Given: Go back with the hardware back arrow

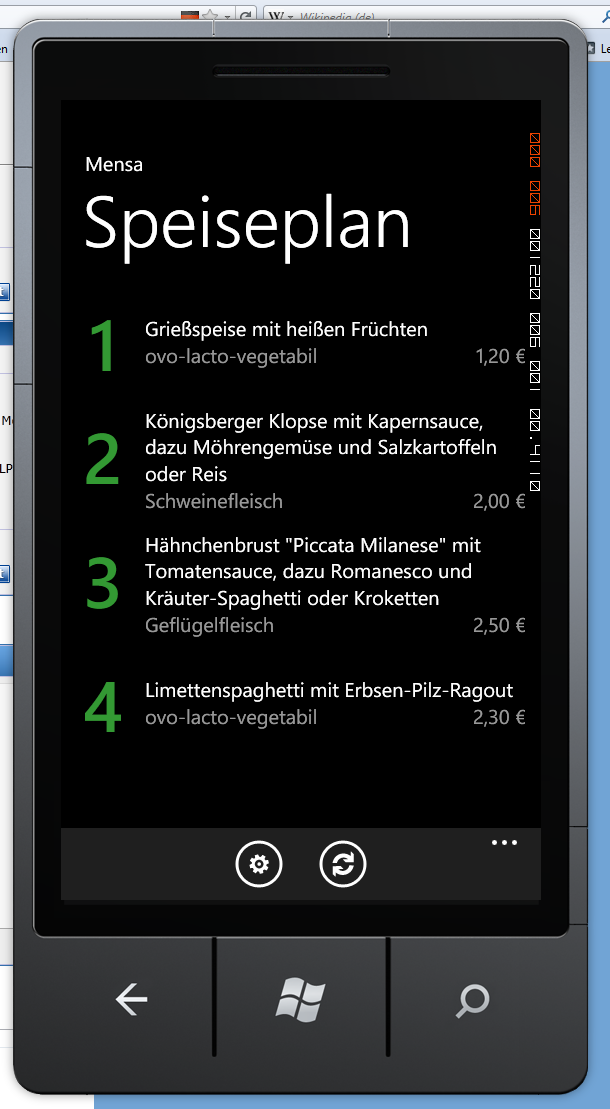Looking at the screenshot, I should point(132,999).
